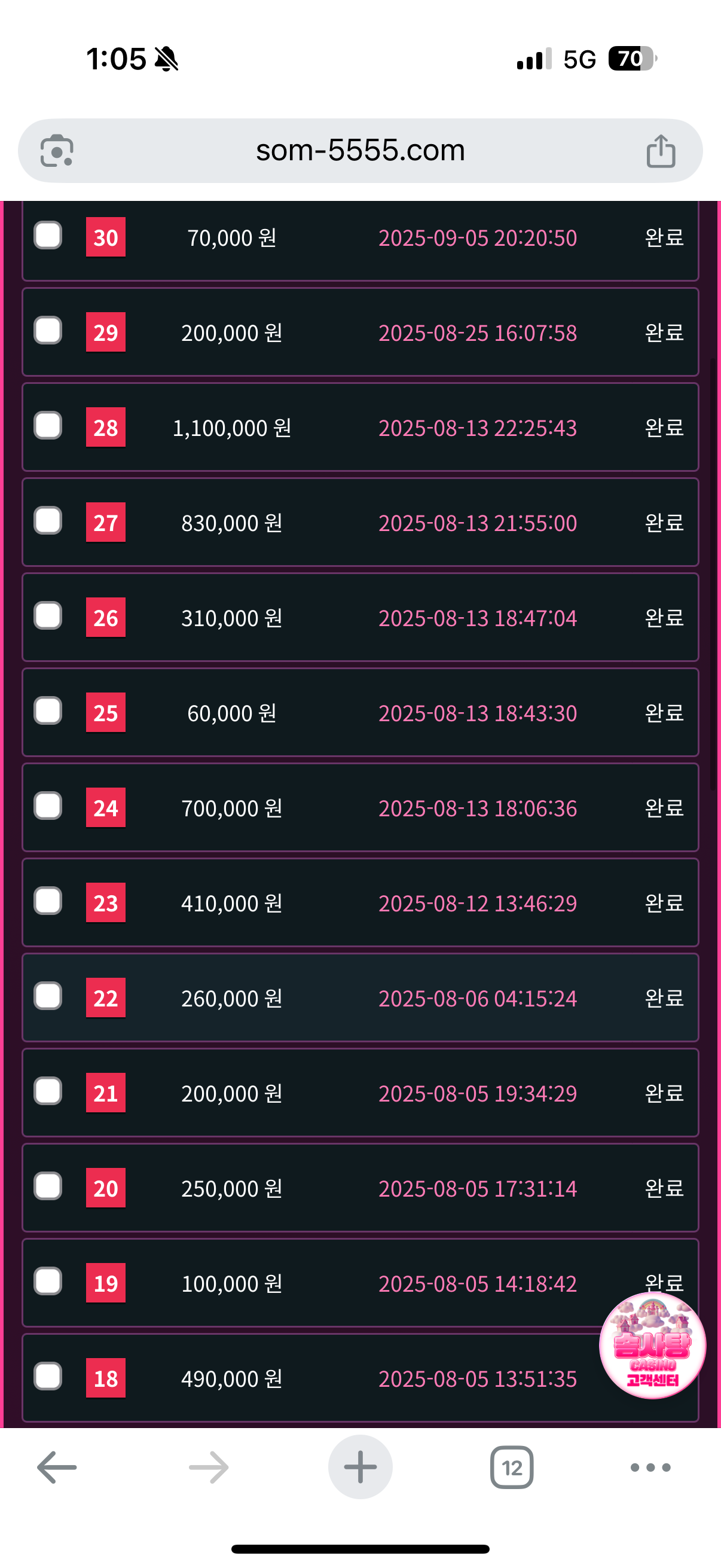The height and width of the screenshot is (1568, 721).
Task: Mark the checkbox on row 27
Action: click(48, 520)
